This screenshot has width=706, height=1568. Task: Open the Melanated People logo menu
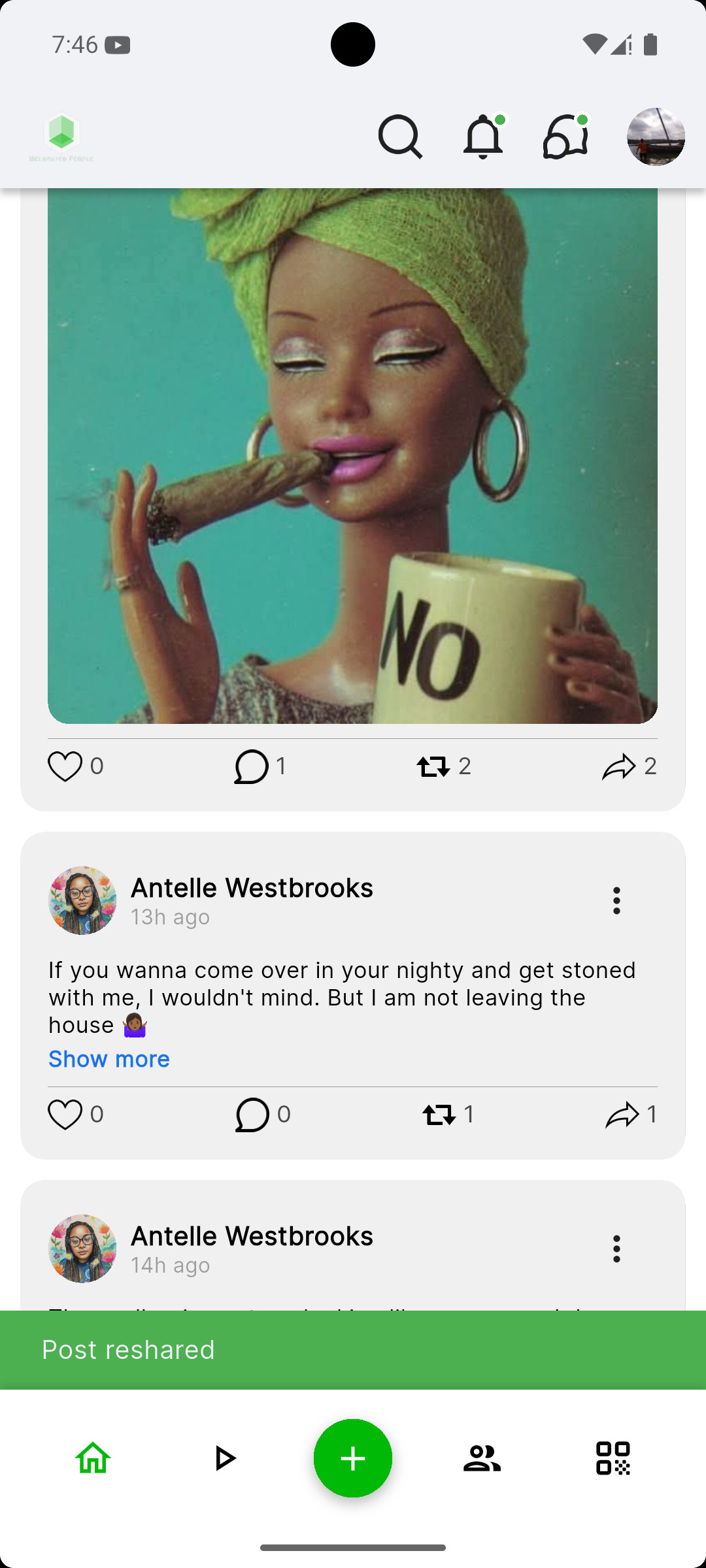pyautogui.click(x=61, y=137)
